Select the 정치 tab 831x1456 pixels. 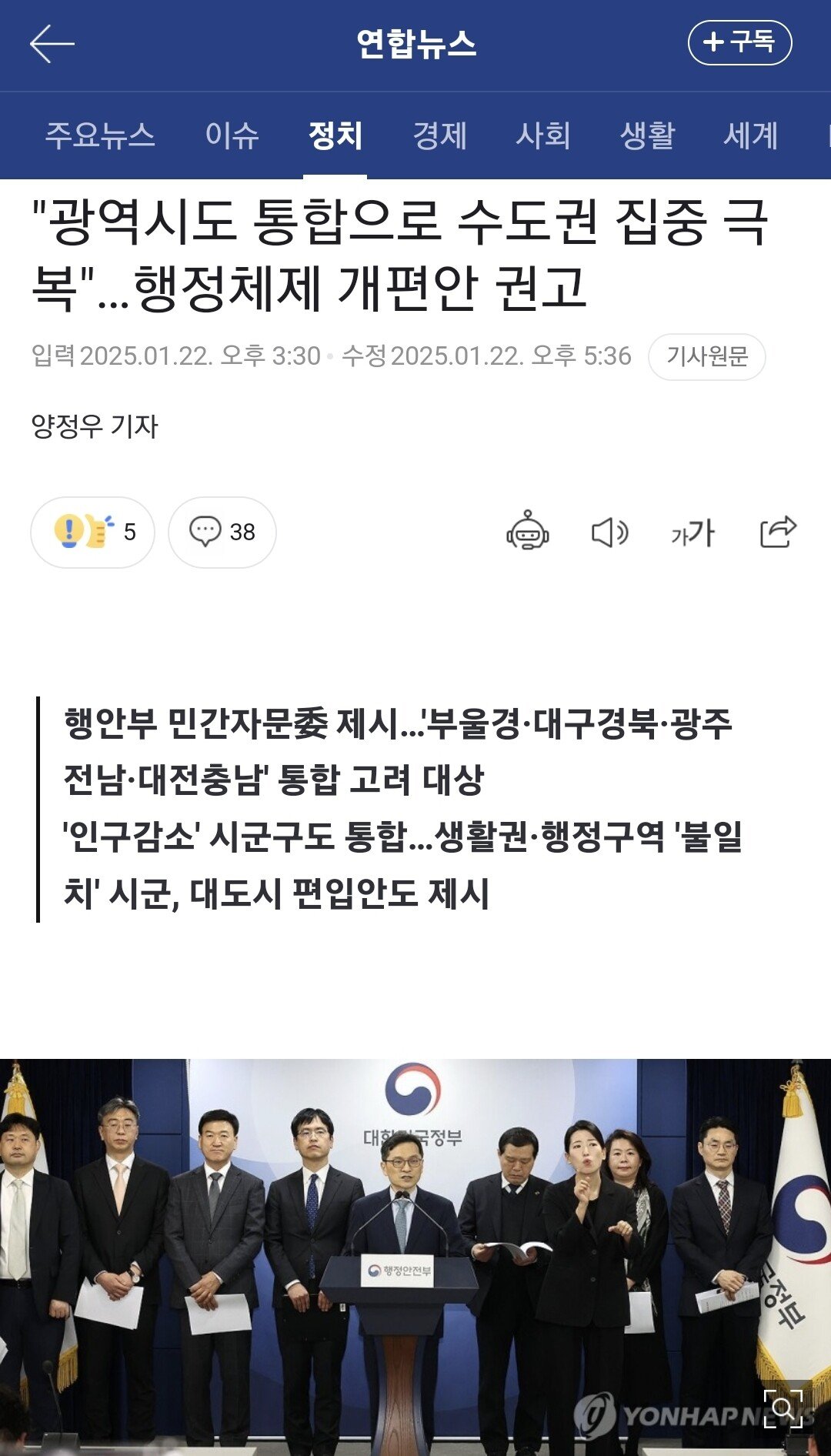point(335,135)
